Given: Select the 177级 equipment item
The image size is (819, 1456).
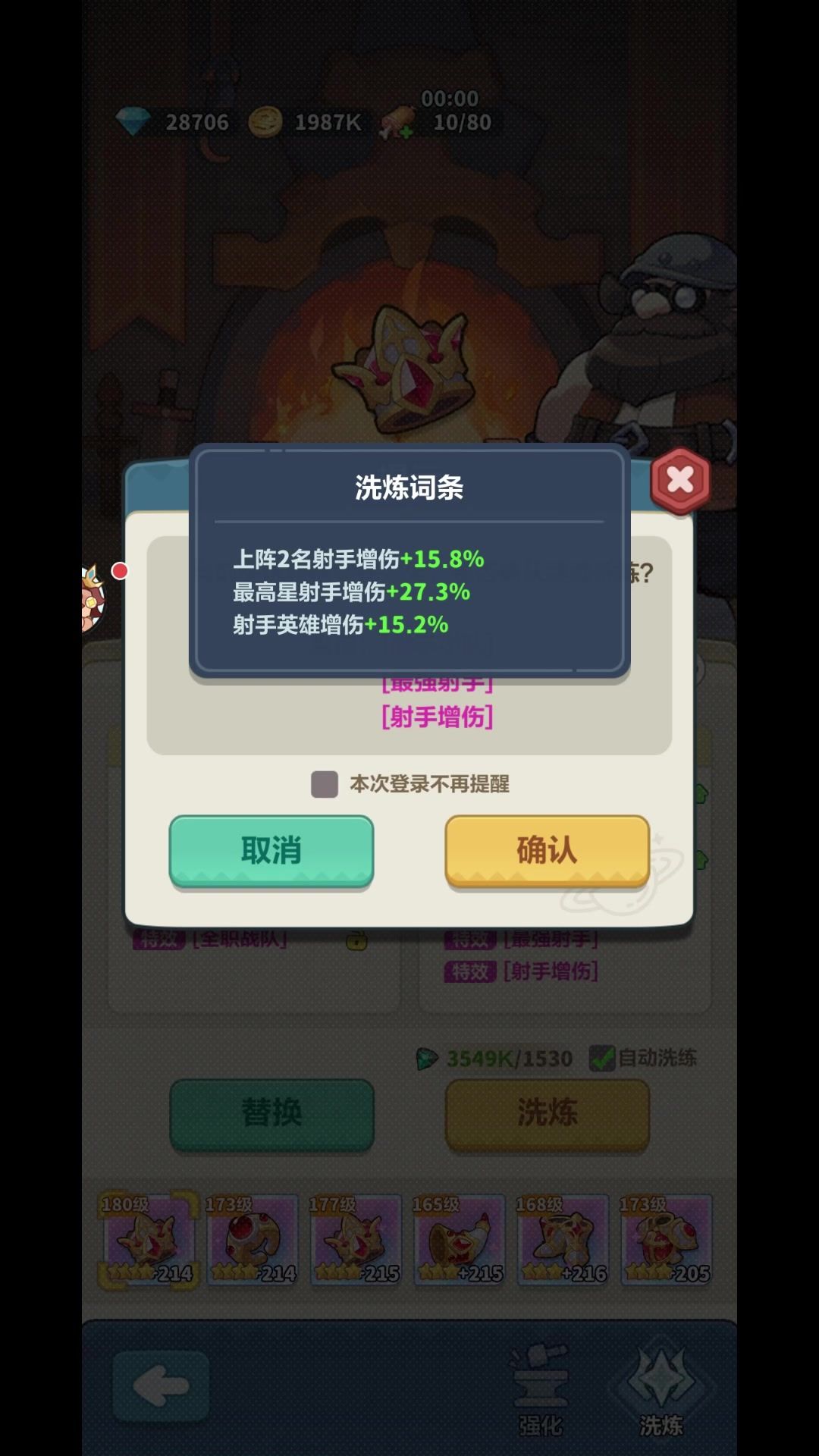Looking at the screenshot, I should tap(355, 1241).
